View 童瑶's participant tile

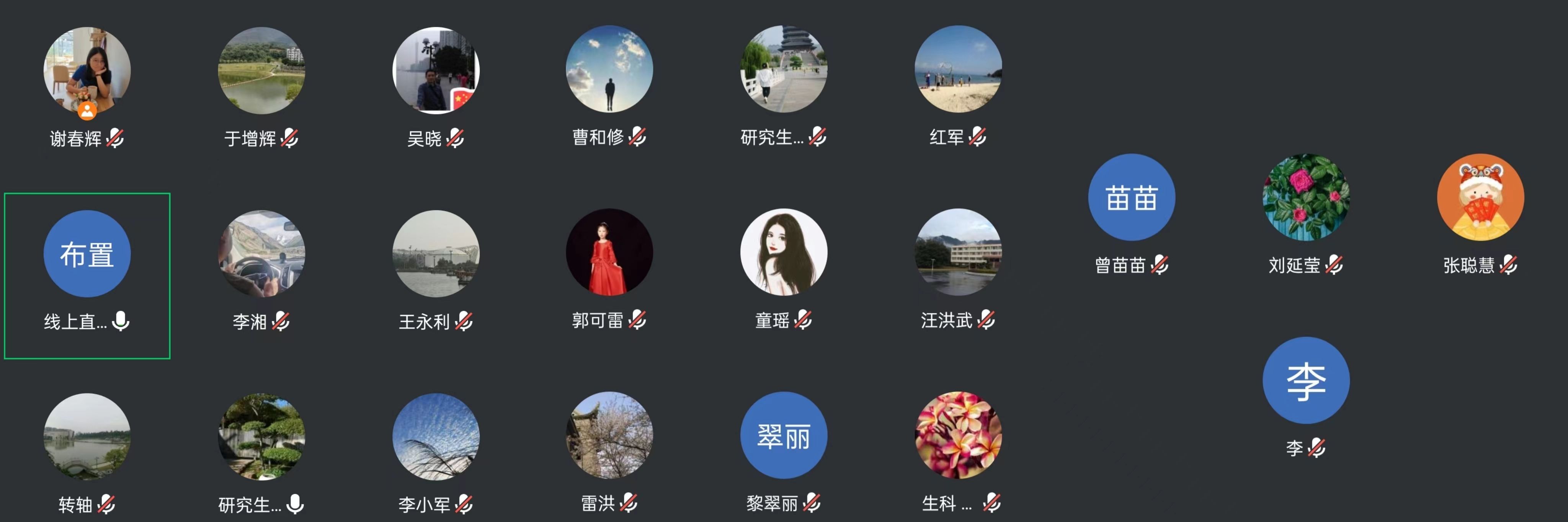[783, 253]
